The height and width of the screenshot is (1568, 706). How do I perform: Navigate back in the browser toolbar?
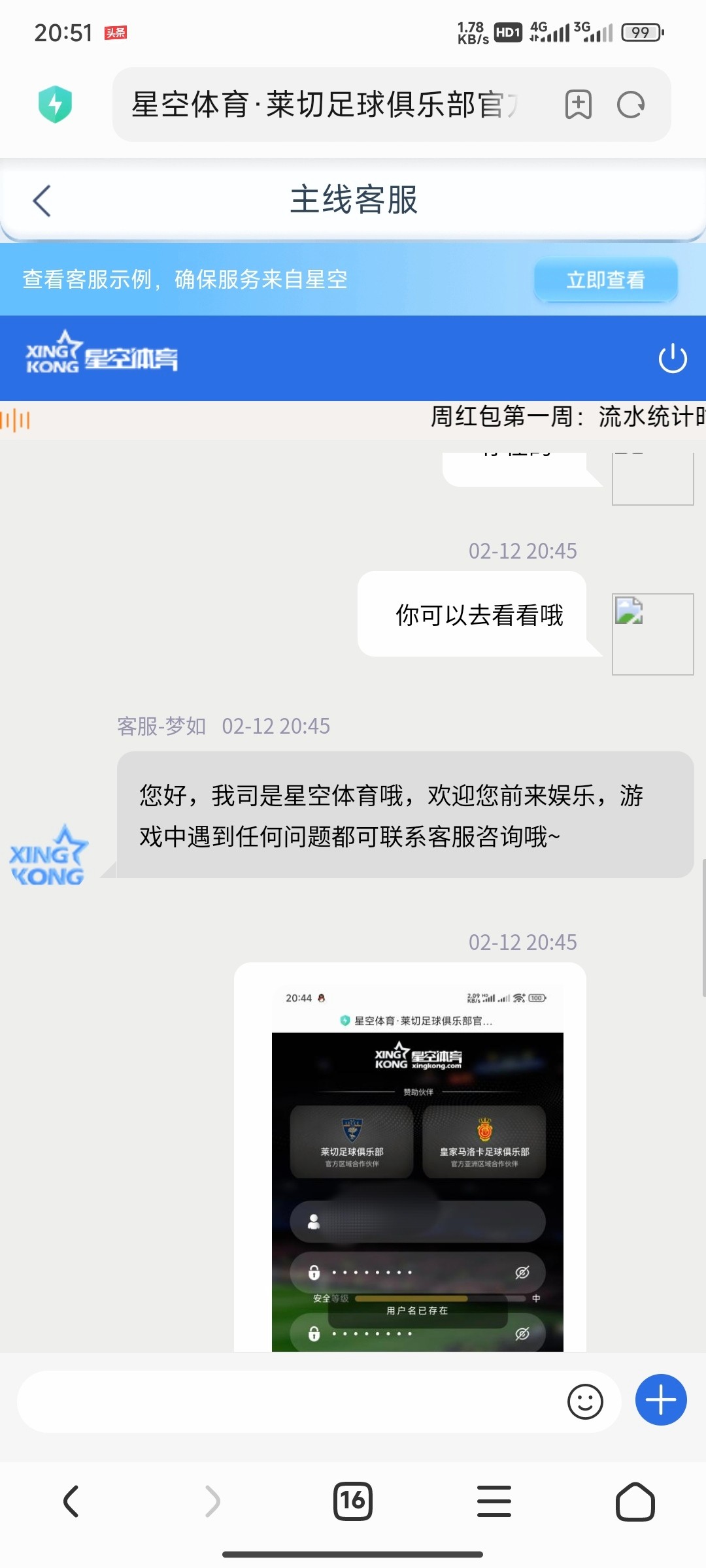point(71,1501)
